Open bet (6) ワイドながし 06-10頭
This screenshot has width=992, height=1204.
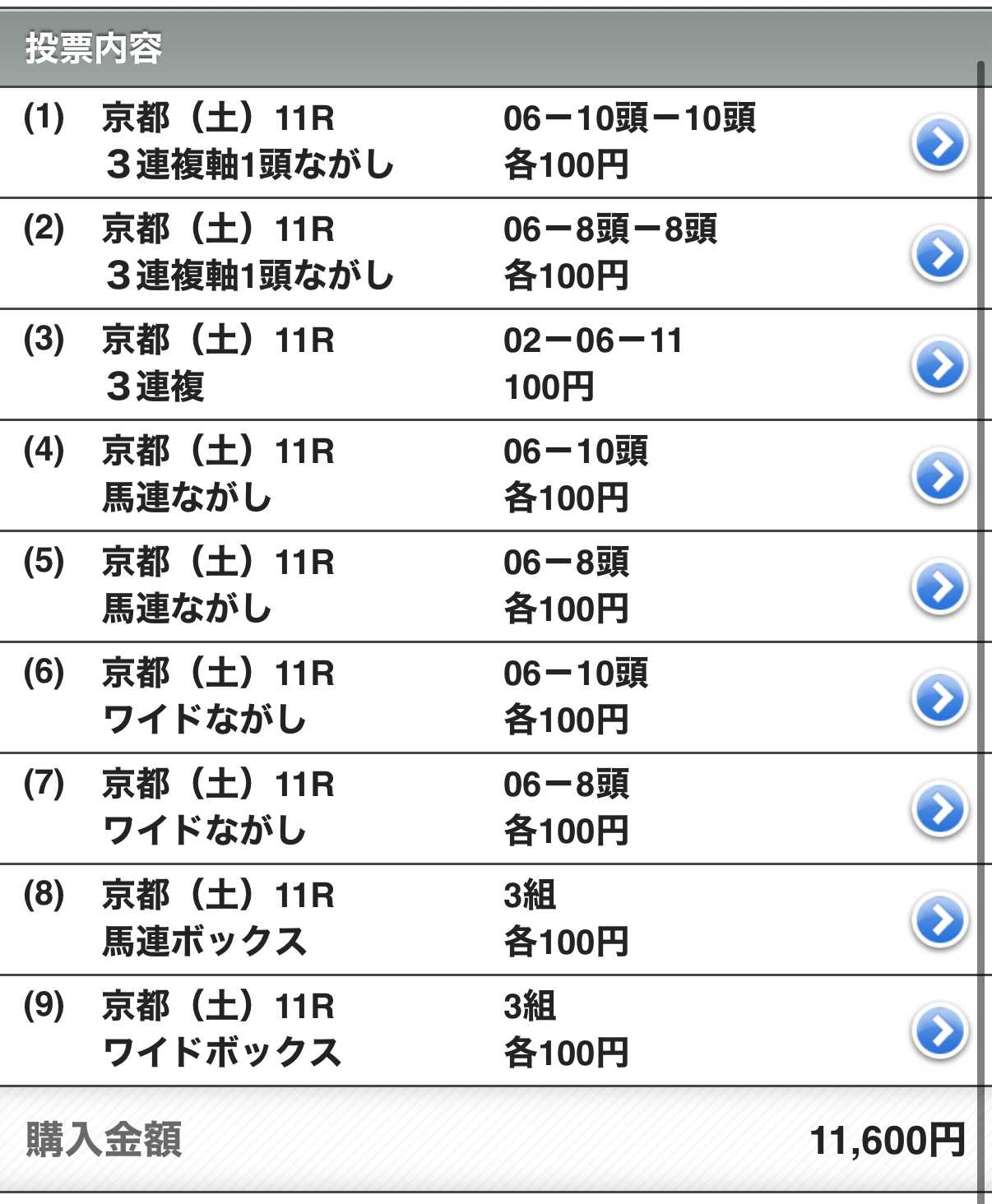(939, 698)
